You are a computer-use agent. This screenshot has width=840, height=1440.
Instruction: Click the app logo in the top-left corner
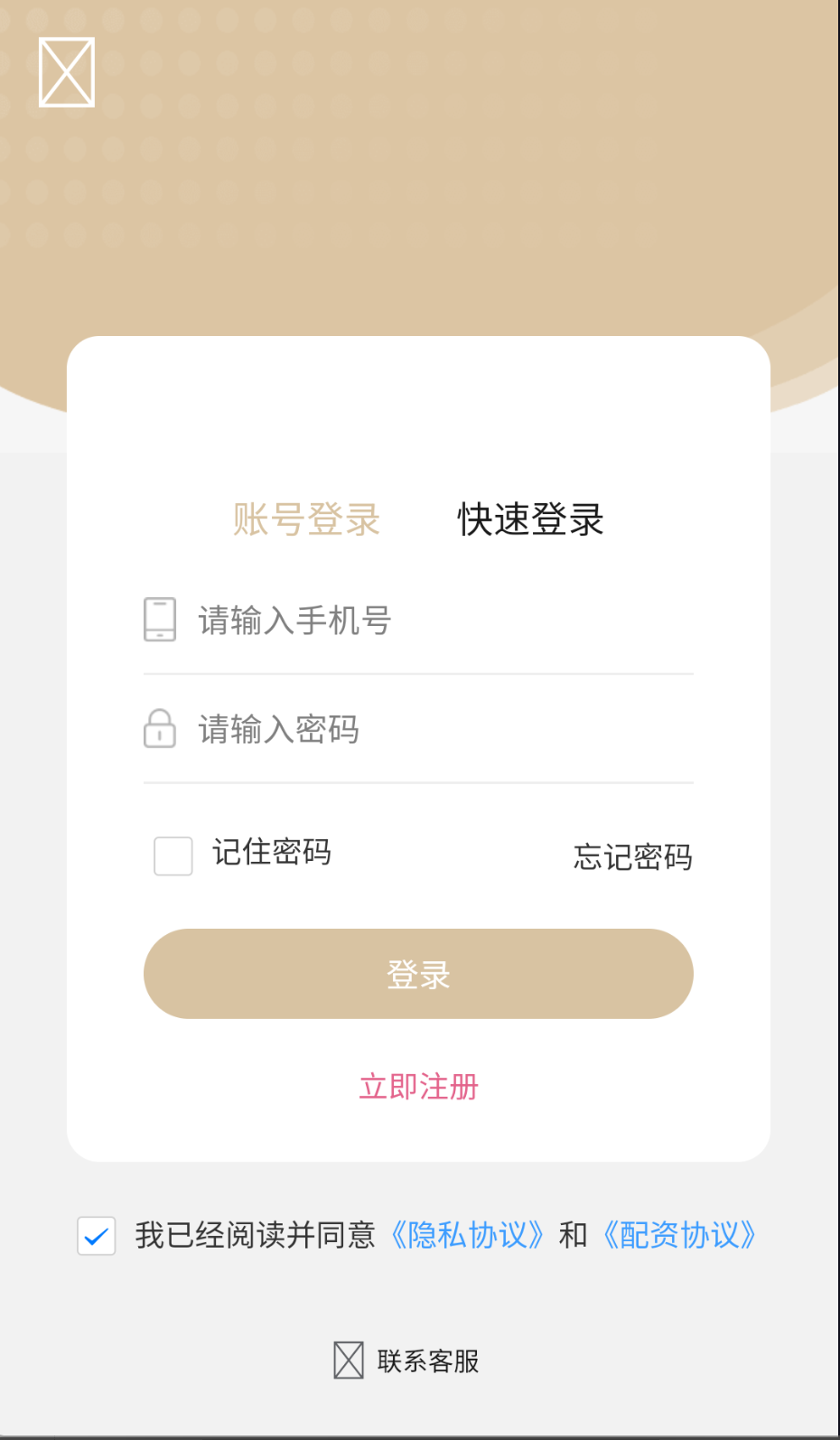[x=65, y=71]
